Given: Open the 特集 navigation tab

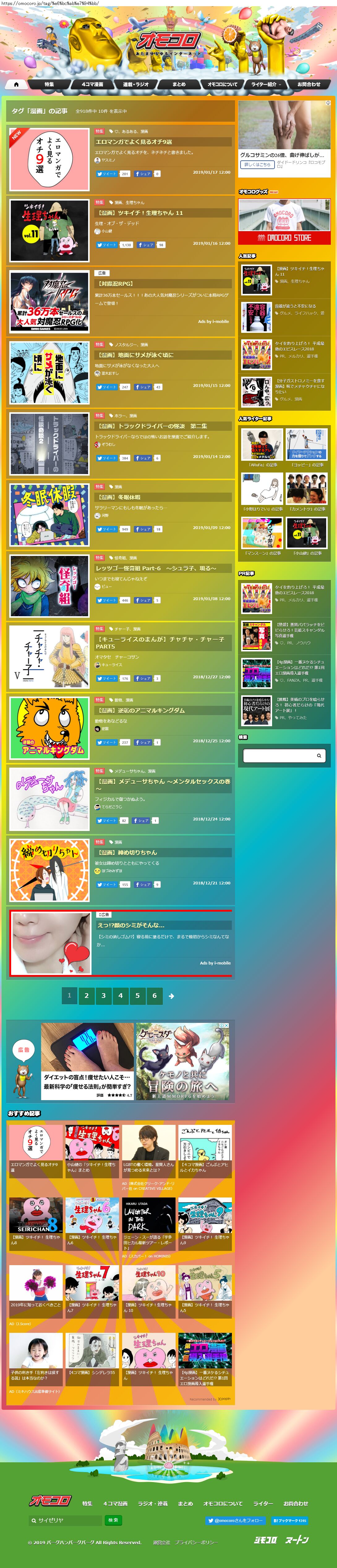Looking at the screenshot, I should tap(49, 85).
